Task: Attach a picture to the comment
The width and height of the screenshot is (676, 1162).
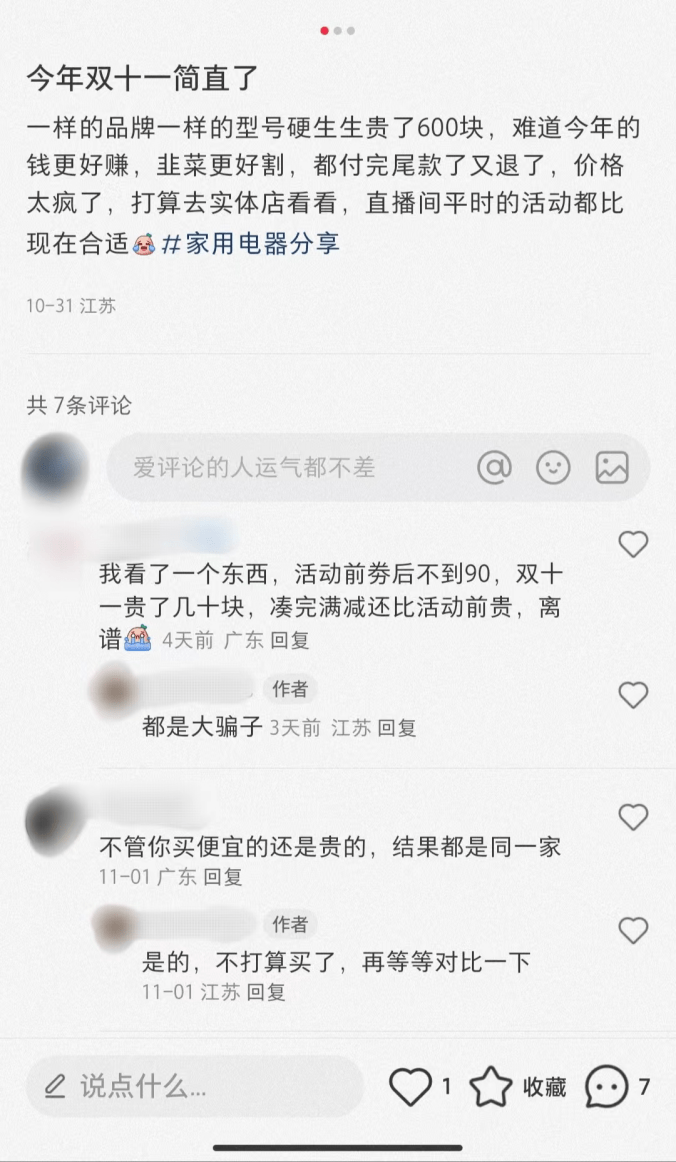Action: (612, 467)
